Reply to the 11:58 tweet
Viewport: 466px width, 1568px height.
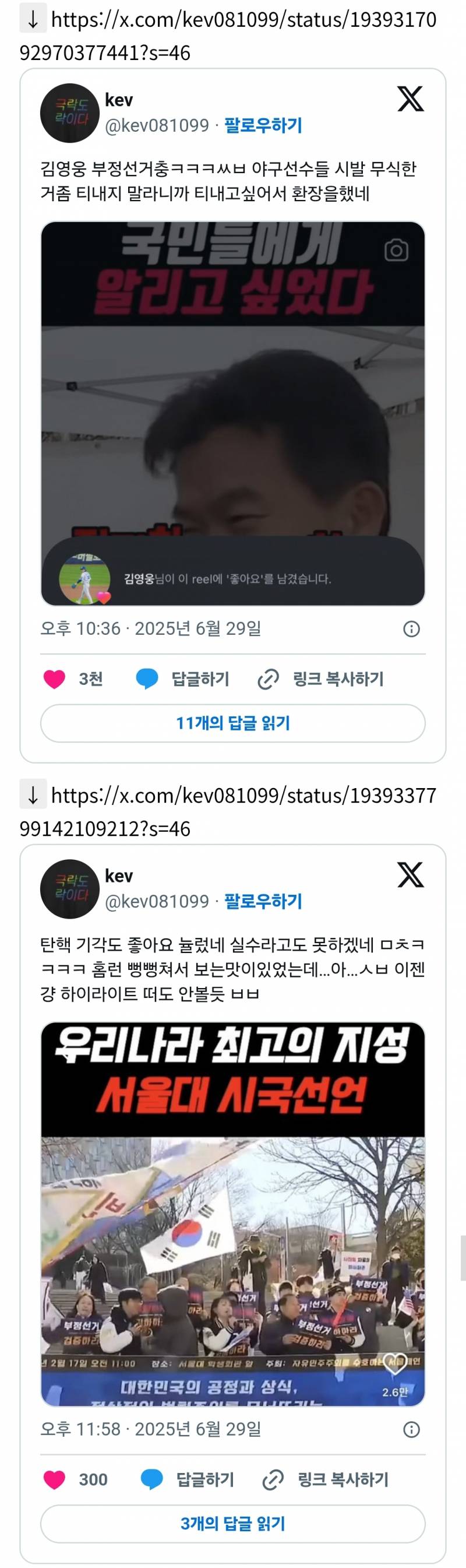[188, 1480]
